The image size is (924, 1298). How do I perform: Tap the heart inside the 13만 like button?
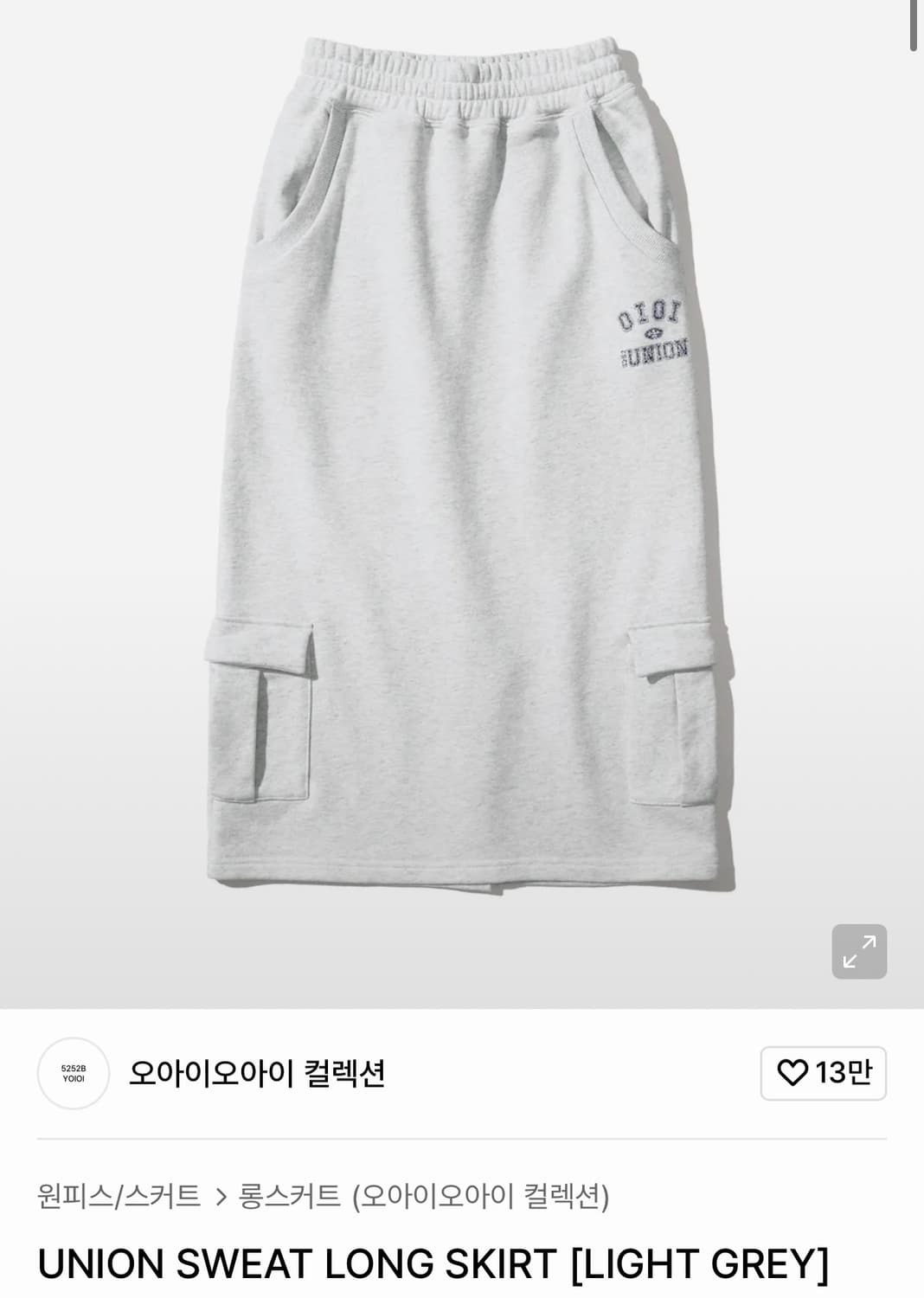(793, 1071)
